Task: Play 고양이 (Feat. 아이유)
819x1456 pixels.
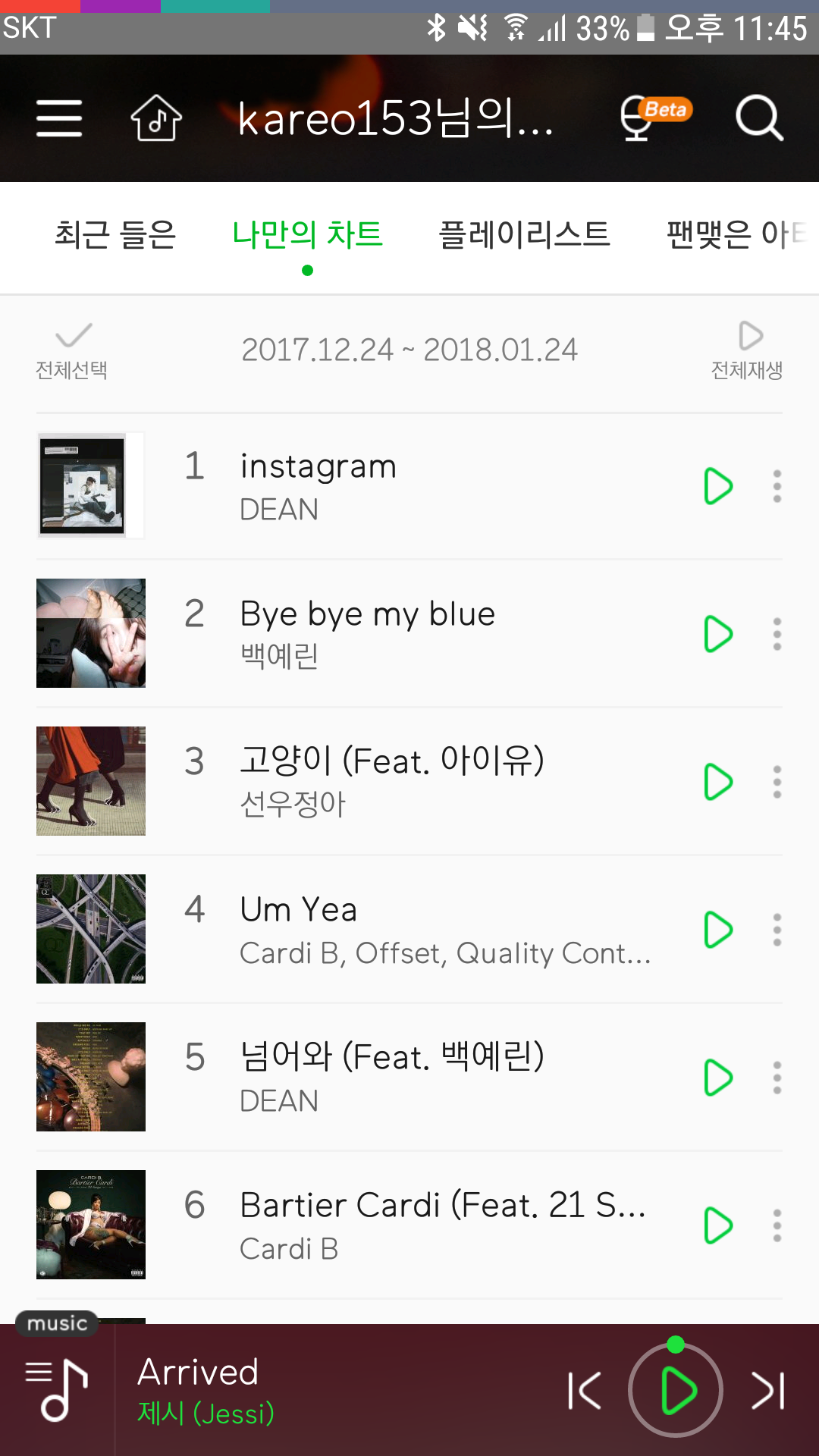Action: click(717, 782)
